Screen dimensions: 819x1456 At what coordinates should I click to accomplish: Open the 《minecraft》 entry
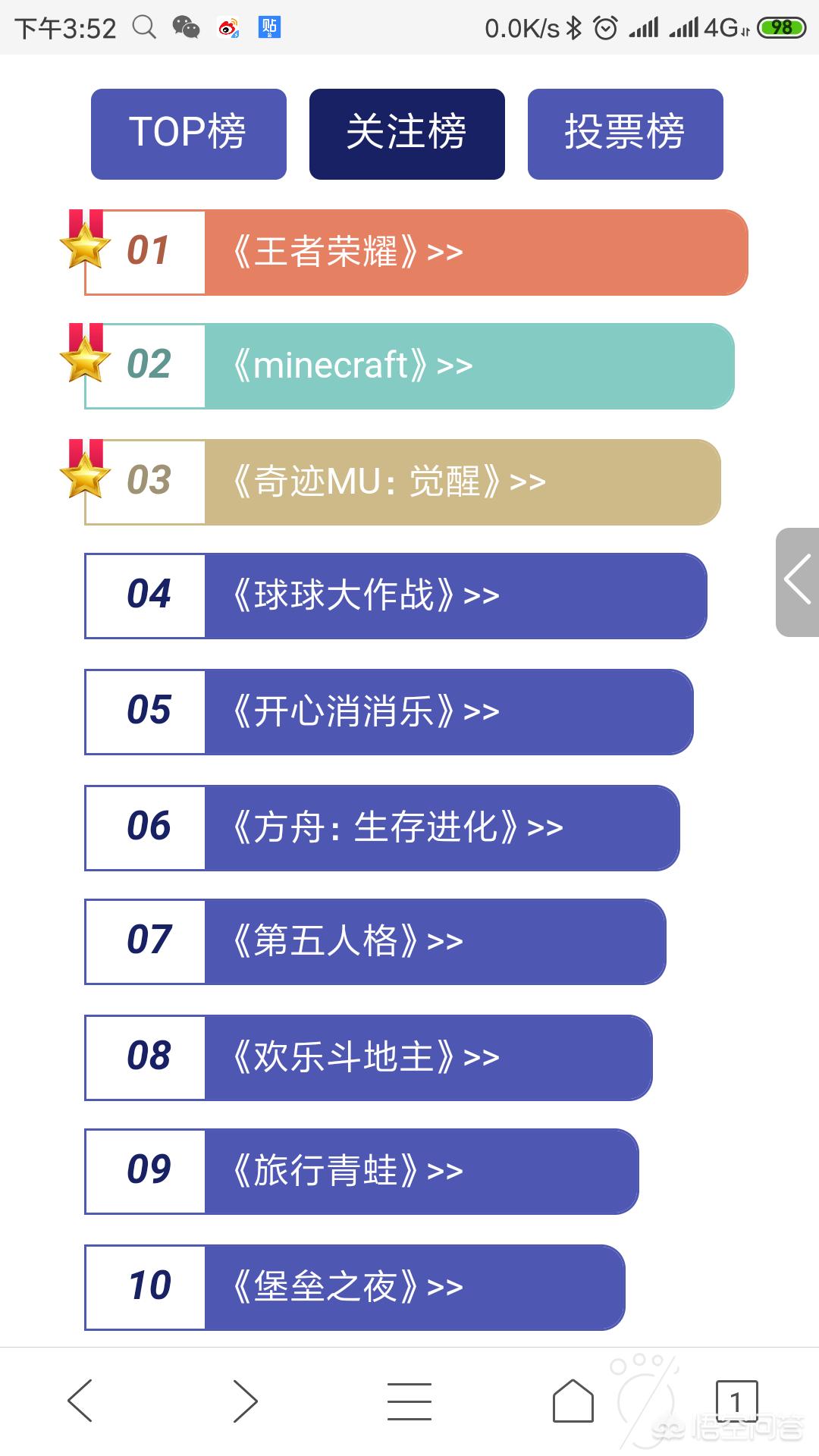click(x=409, y=366)
